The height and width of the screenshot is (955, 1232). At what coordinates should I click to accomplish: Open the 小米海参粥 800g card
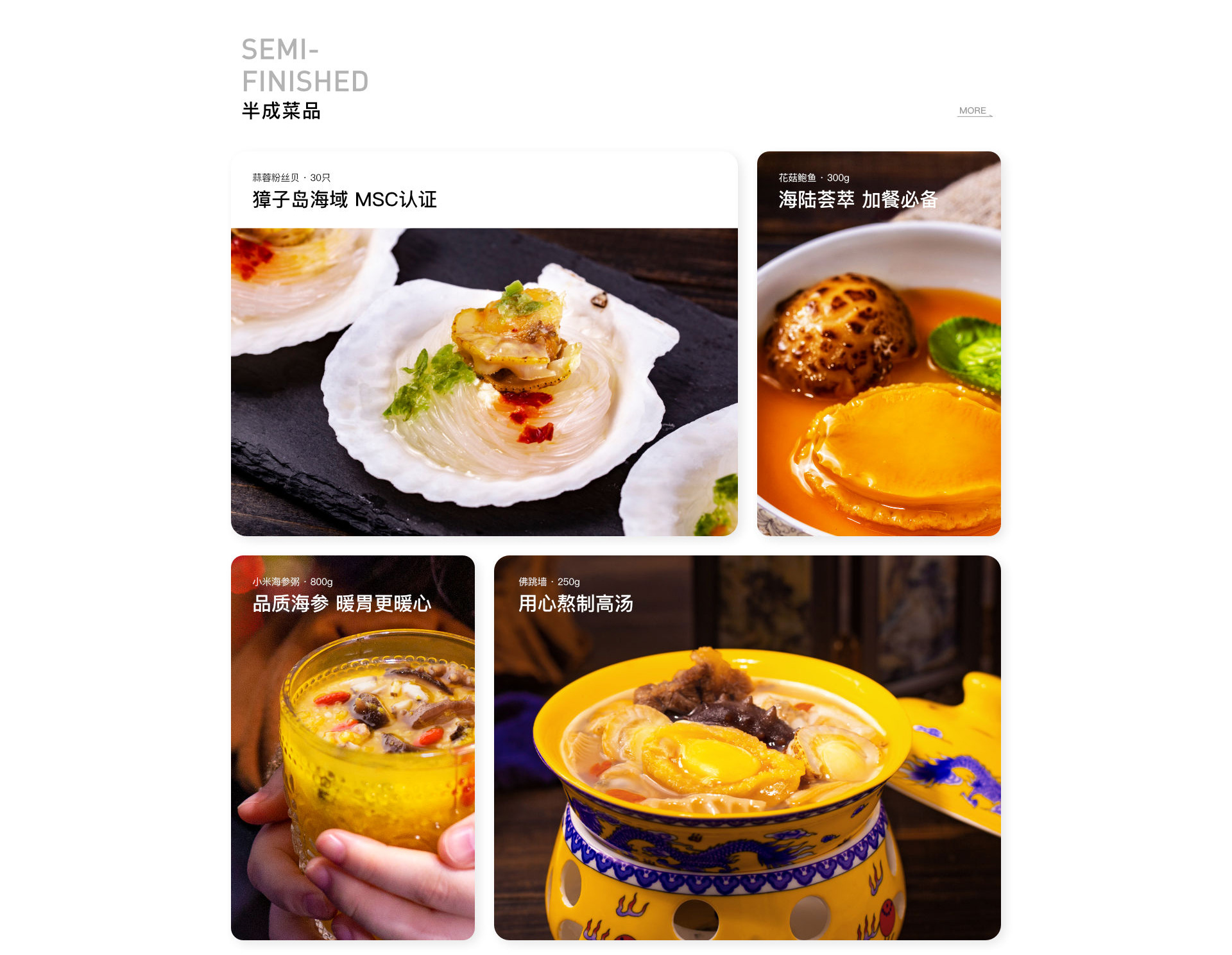352,747
